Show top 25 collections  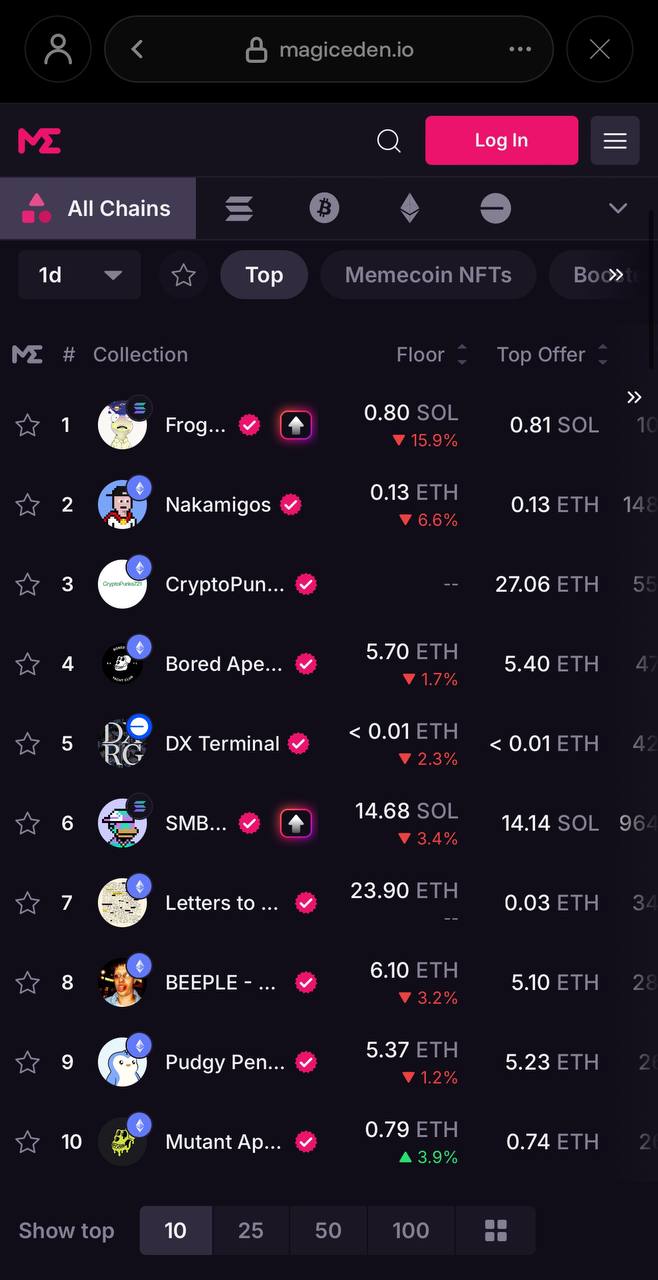coord(251,1230)
